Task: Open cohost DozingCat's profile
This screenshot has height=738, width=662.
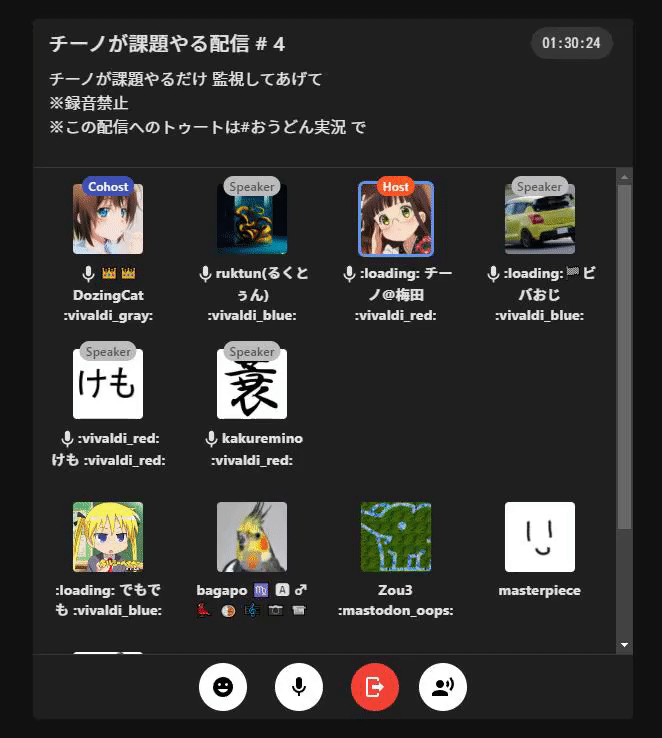Action: click(x=108, y=219)
